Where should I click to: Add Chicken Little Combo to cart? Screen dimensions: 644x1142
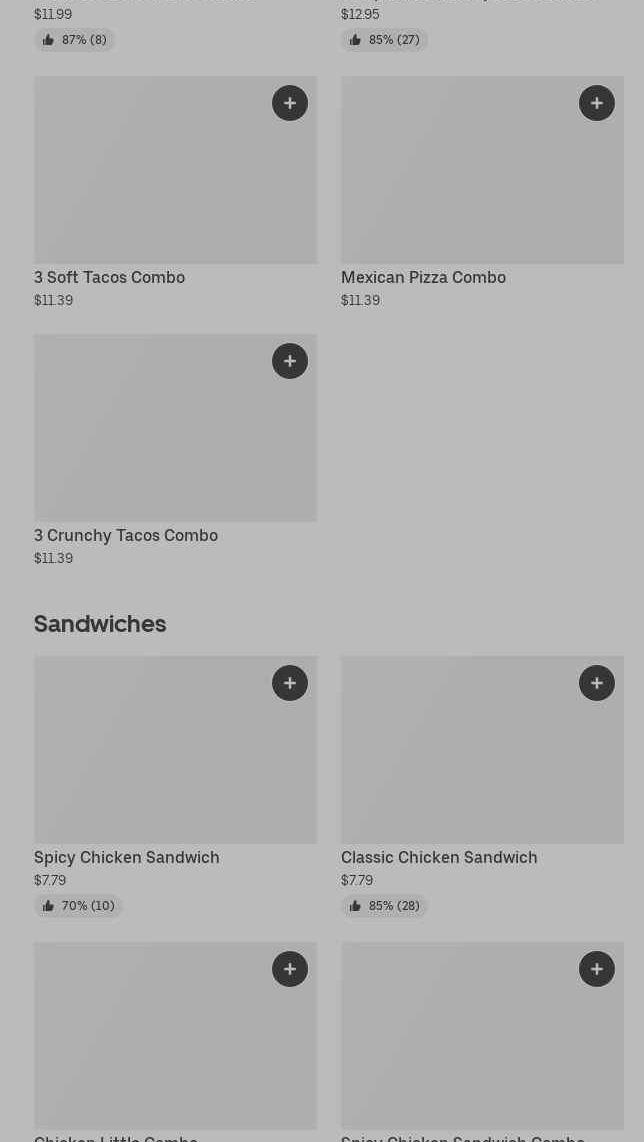click(x=290, y=969)
